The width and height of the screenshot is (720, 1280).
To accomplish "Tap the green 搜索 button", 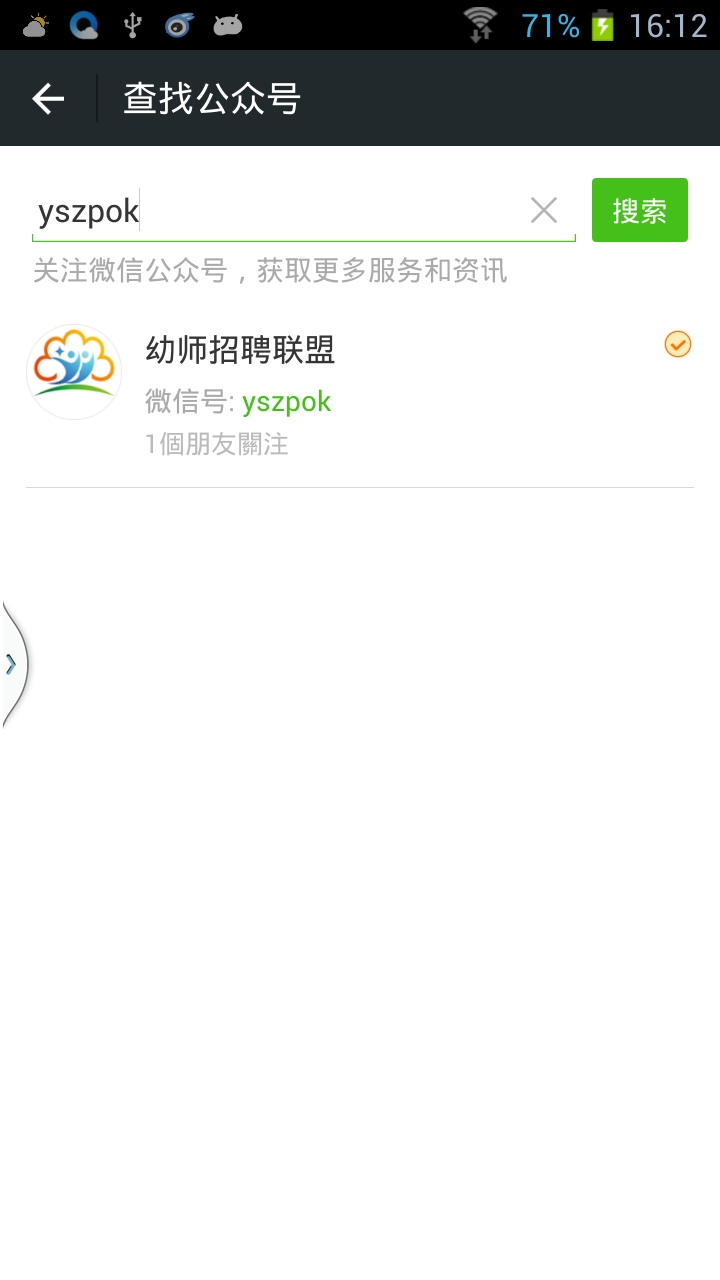I will coord(640,210).
